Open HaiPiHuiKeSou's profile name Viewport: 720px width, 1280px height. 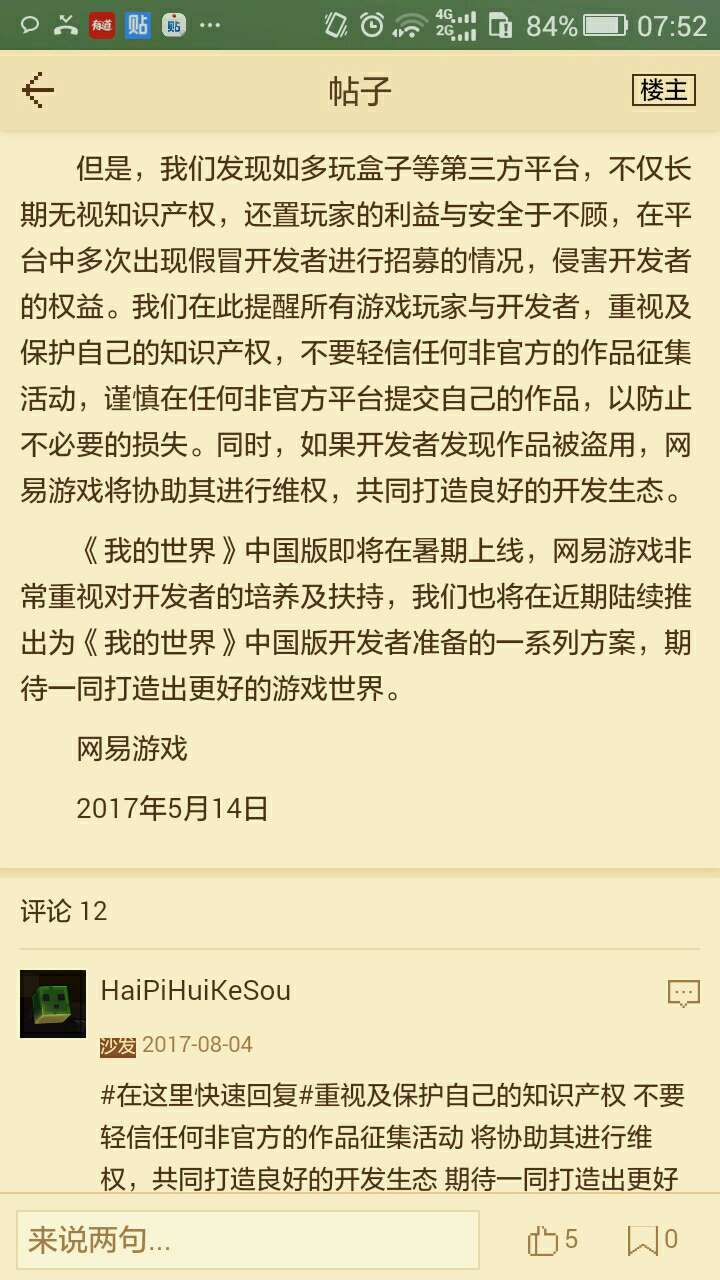click(196, 991)
